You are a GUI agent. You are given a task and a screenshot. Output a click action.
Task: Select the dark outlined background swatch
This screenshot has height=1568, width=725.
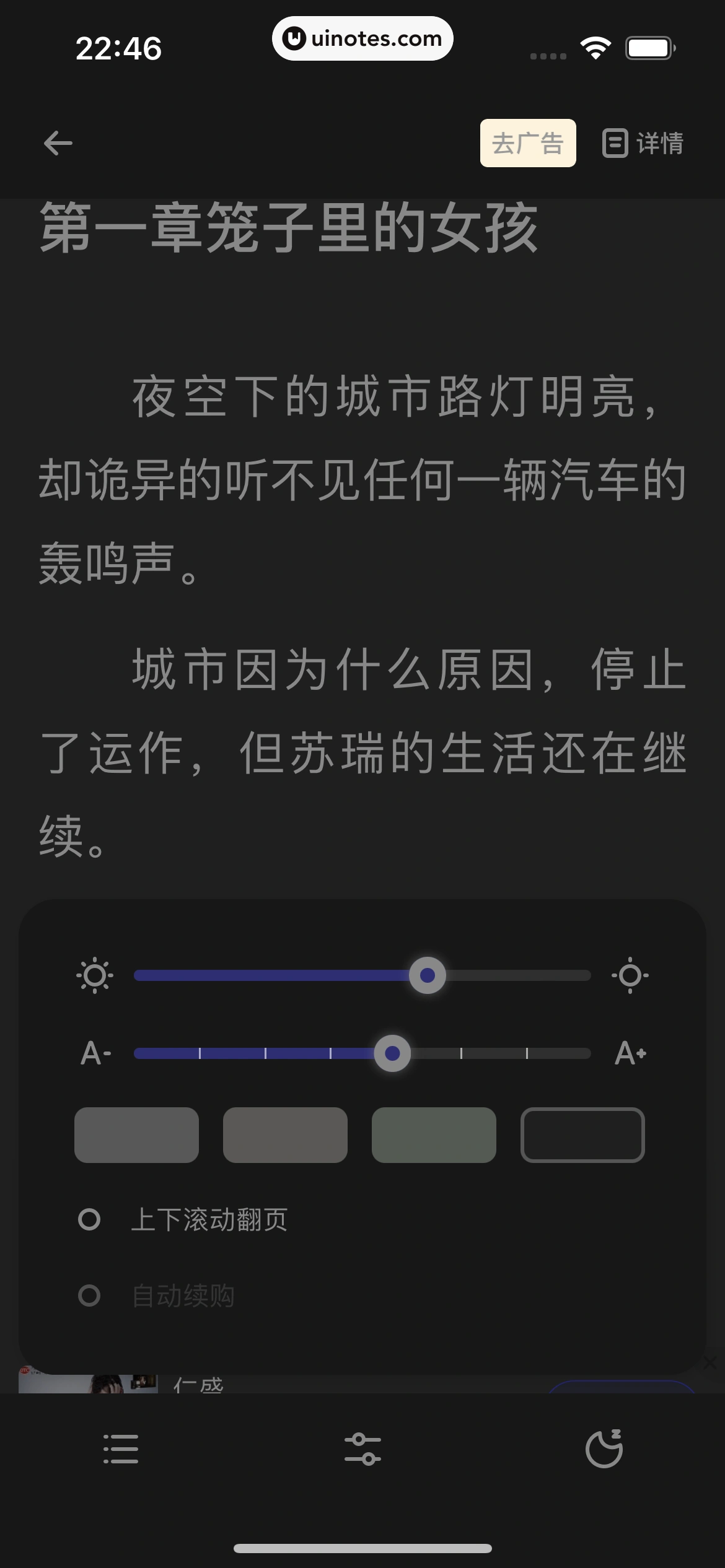coord(582,1135)
